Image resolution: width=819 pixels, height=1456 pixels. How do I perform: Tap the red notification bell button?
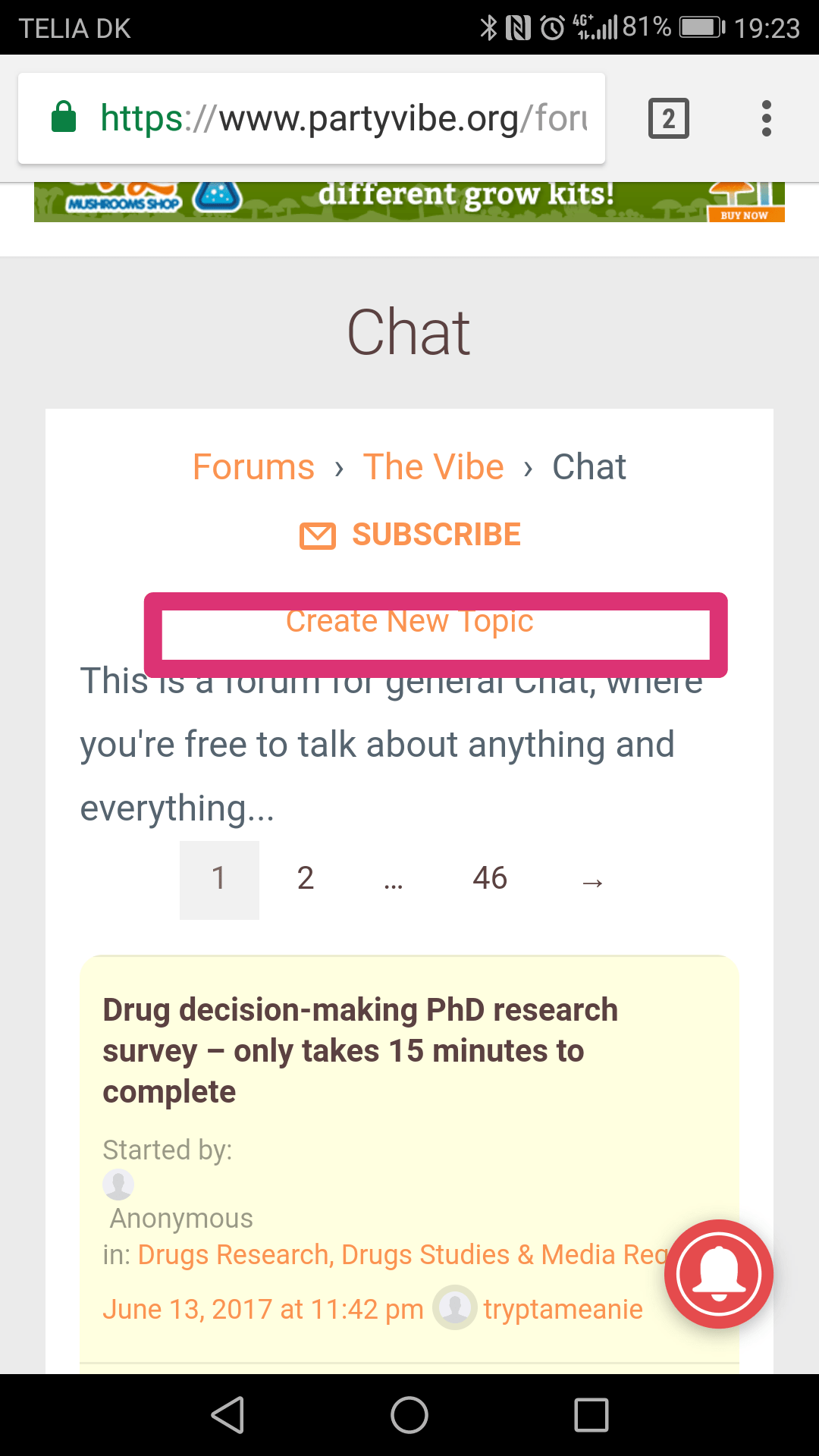719,1274
